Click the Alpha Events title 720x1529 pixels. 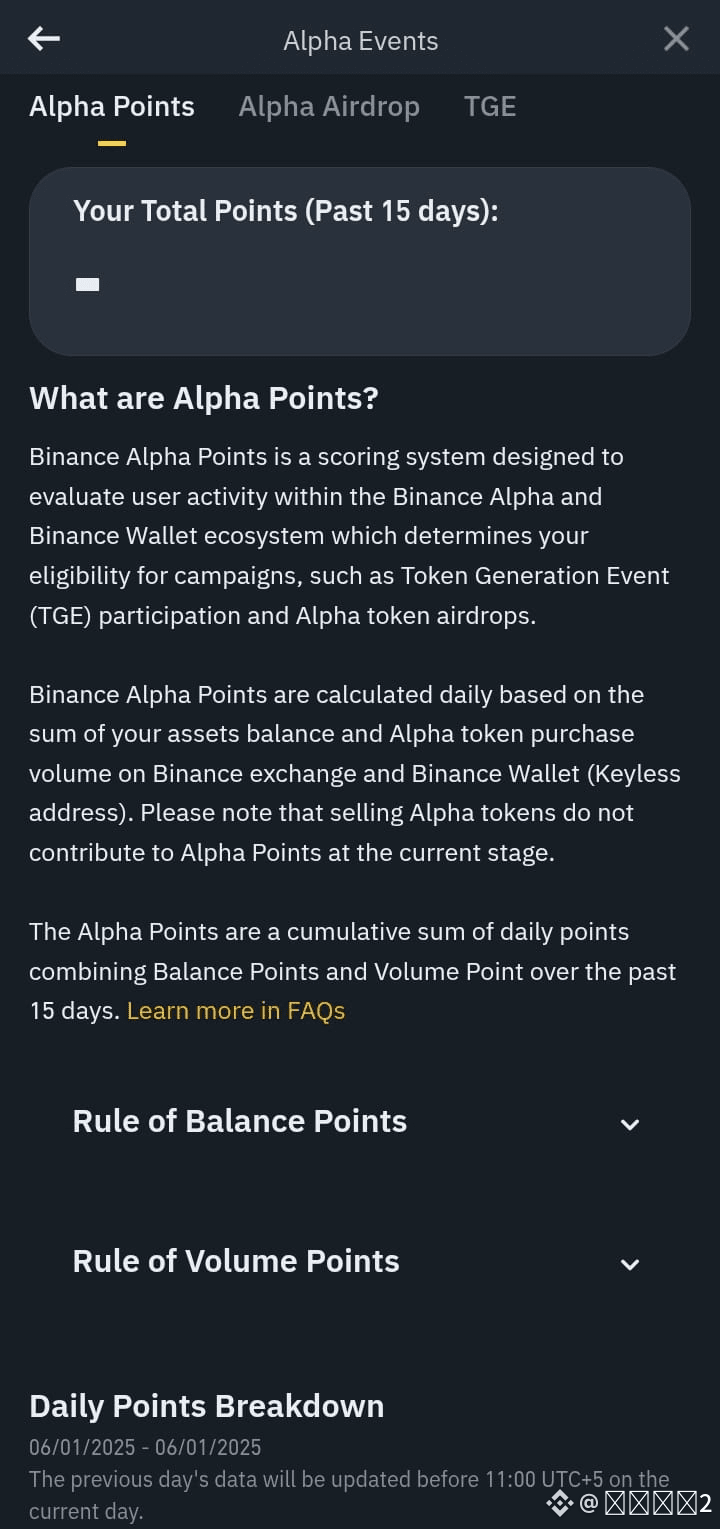point(360,41)
